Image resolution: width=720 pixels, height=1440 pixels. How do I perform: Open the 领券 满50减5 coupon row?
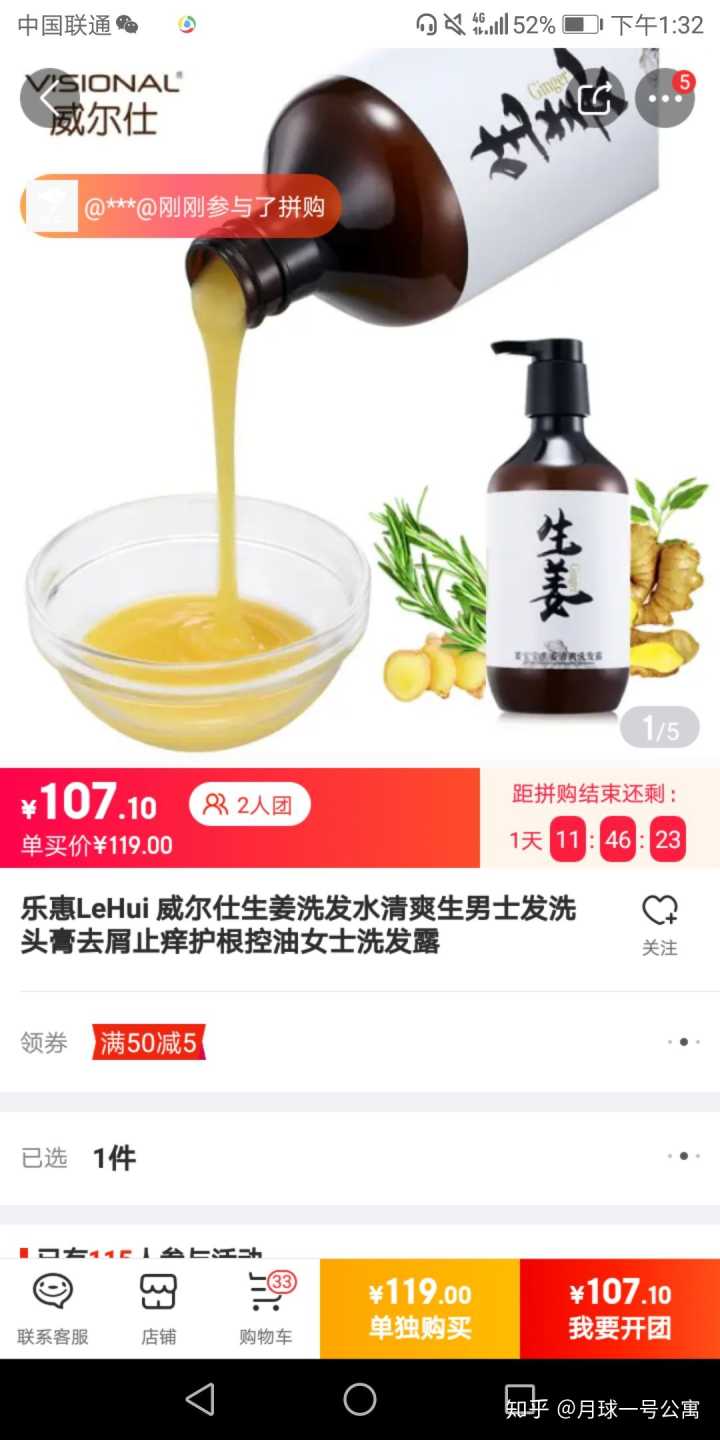pos(360,1043)
